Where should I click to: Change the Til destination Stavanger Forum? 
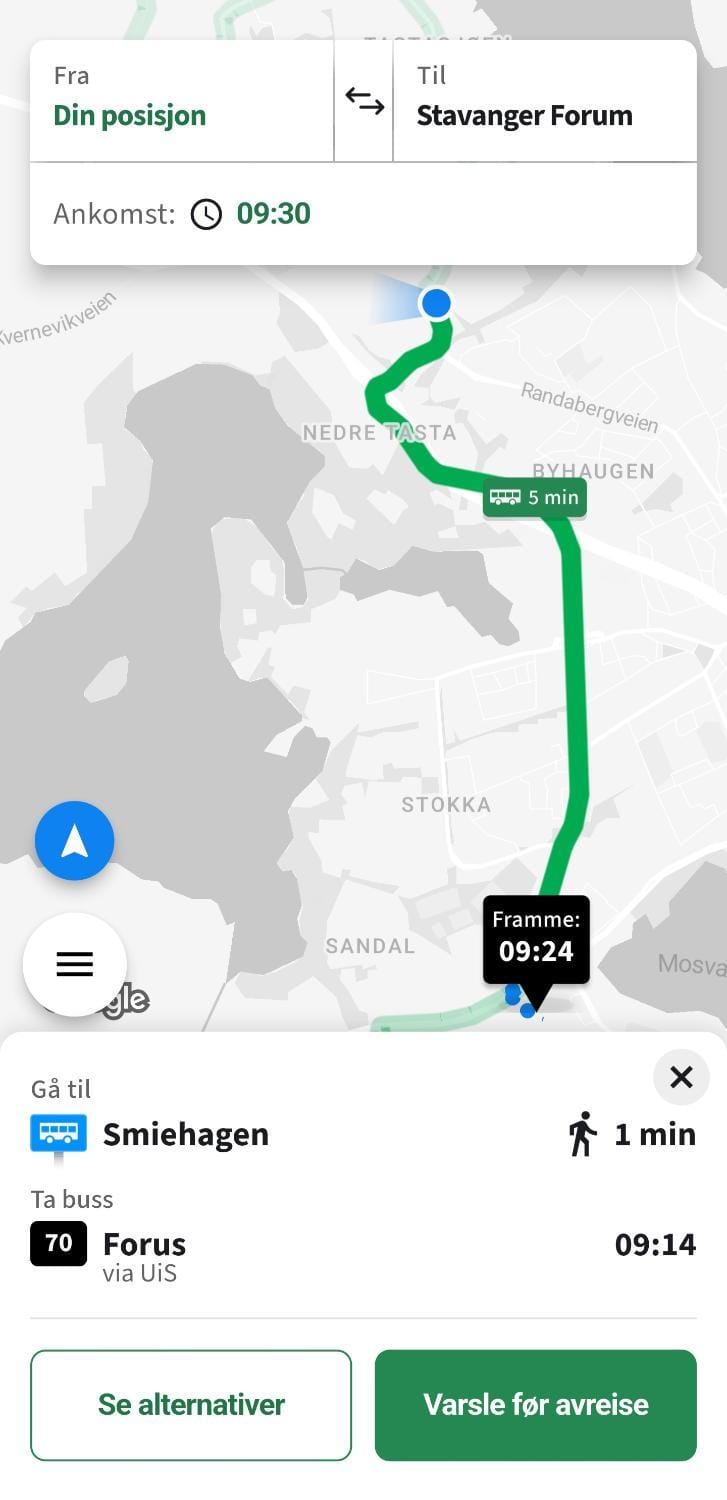tap(545, 101)
